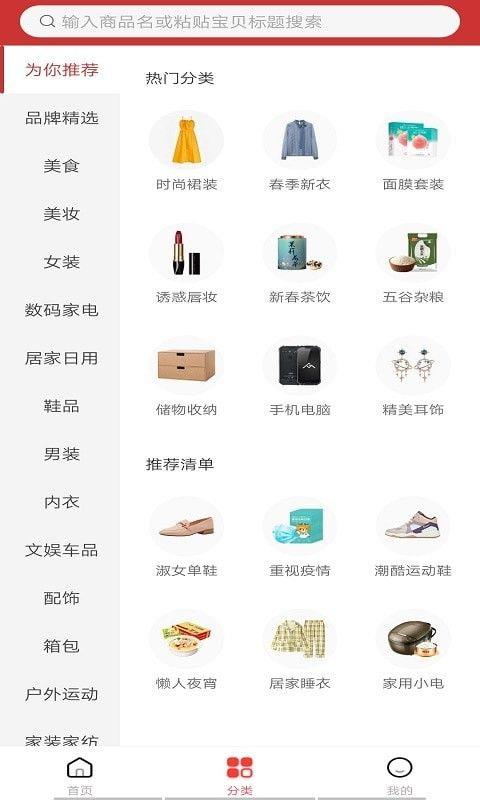480x800 pixels.
Task: Open the 美妆 side category
Action: click(x=61, y=214)
